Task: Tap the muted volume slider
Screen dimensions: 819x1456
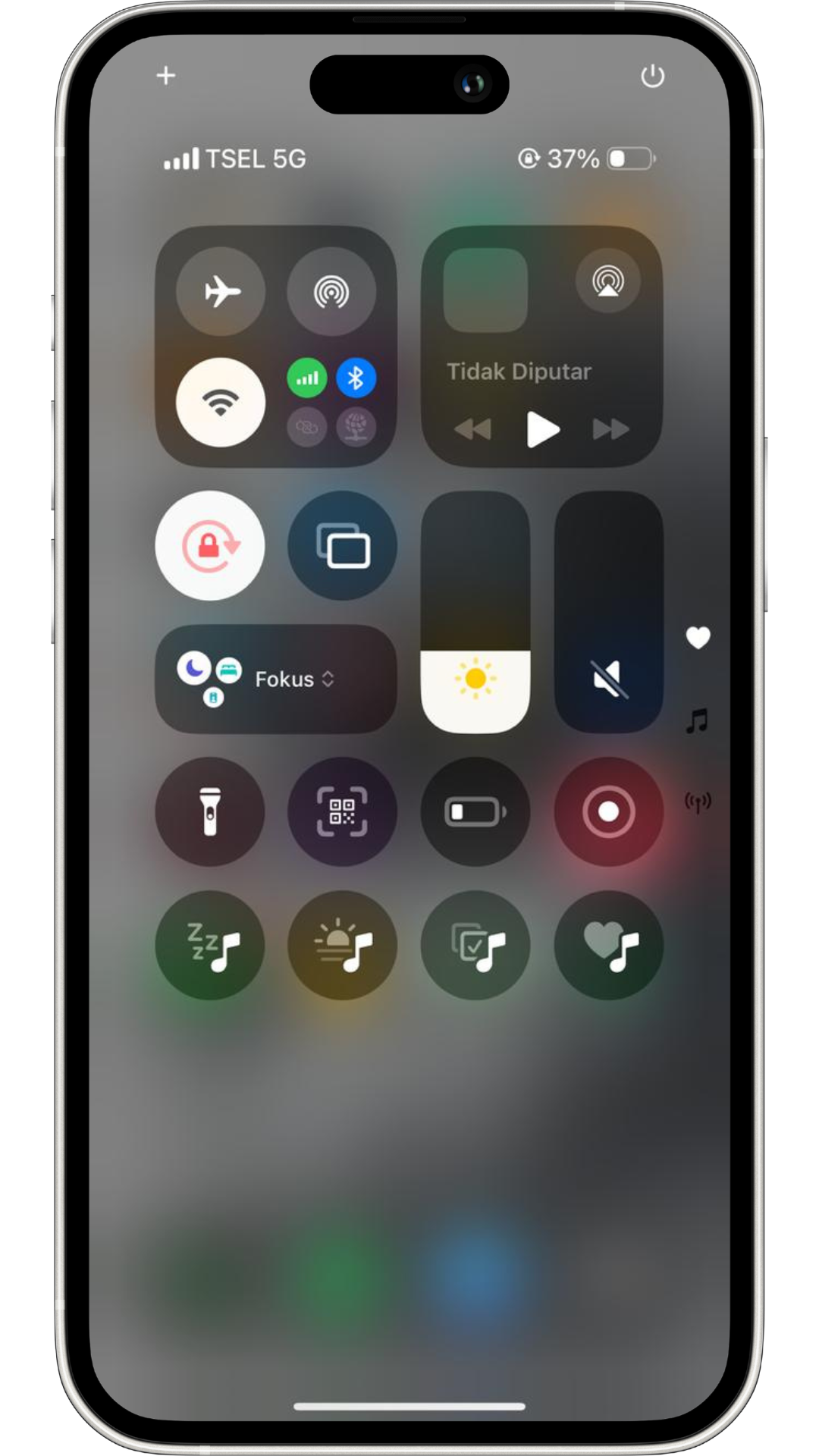Action: (x=608, y=611)
